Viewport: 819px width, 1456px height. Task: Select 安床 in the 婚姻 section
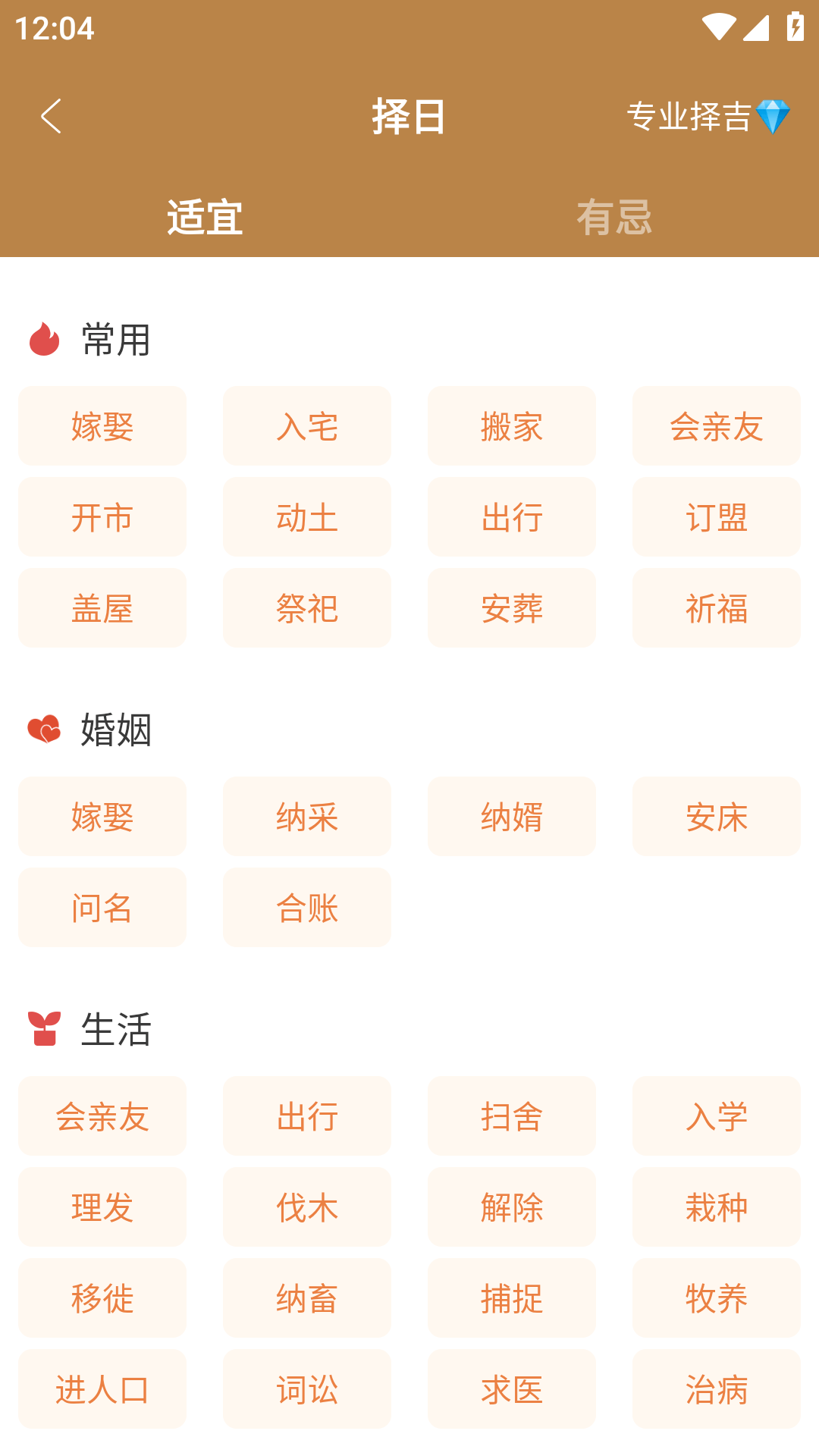tap(716, 817)
